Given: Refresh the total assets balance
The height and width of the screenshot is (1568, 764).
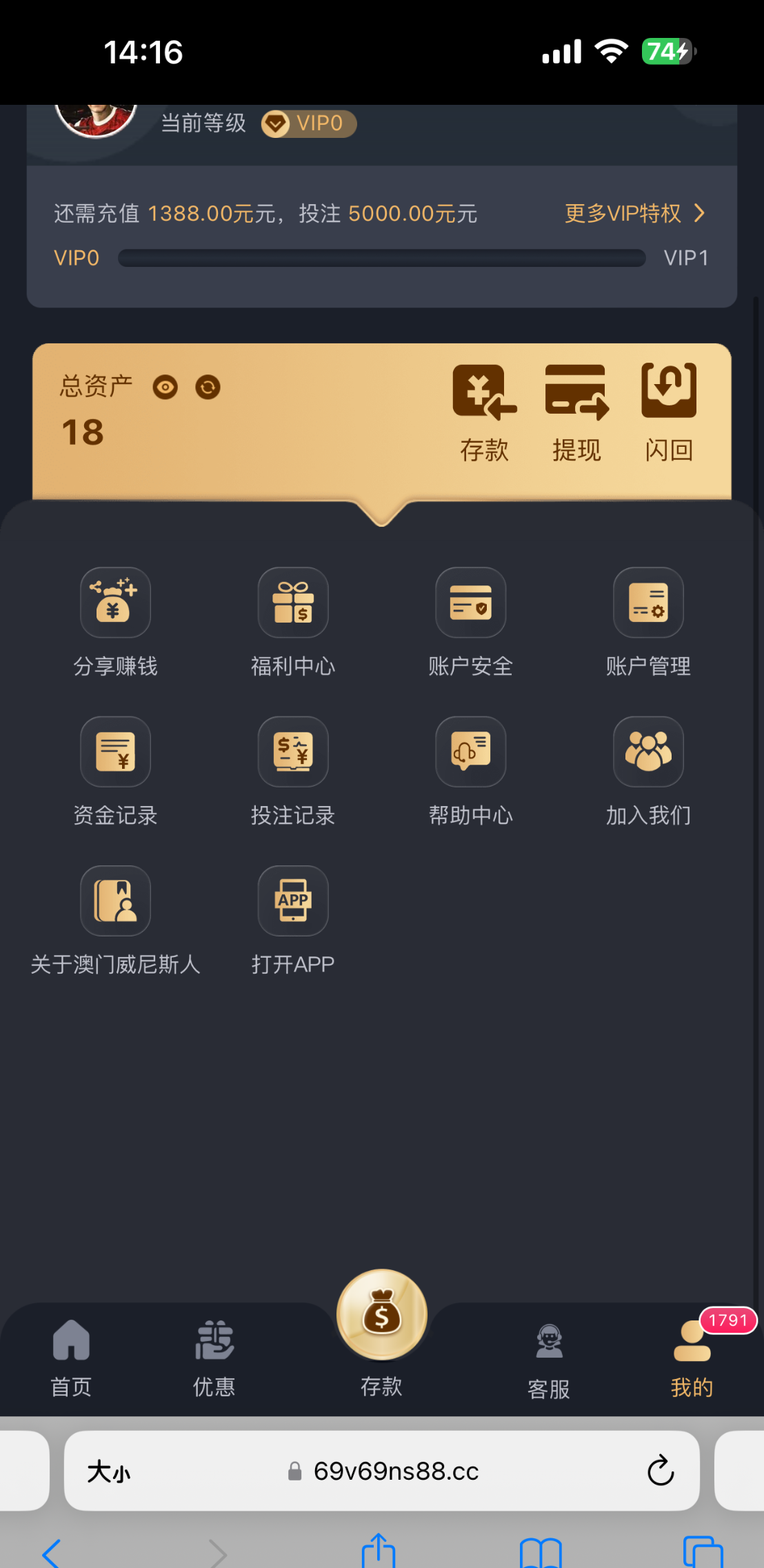Looking at the screenshot, I should coord(208,388).
